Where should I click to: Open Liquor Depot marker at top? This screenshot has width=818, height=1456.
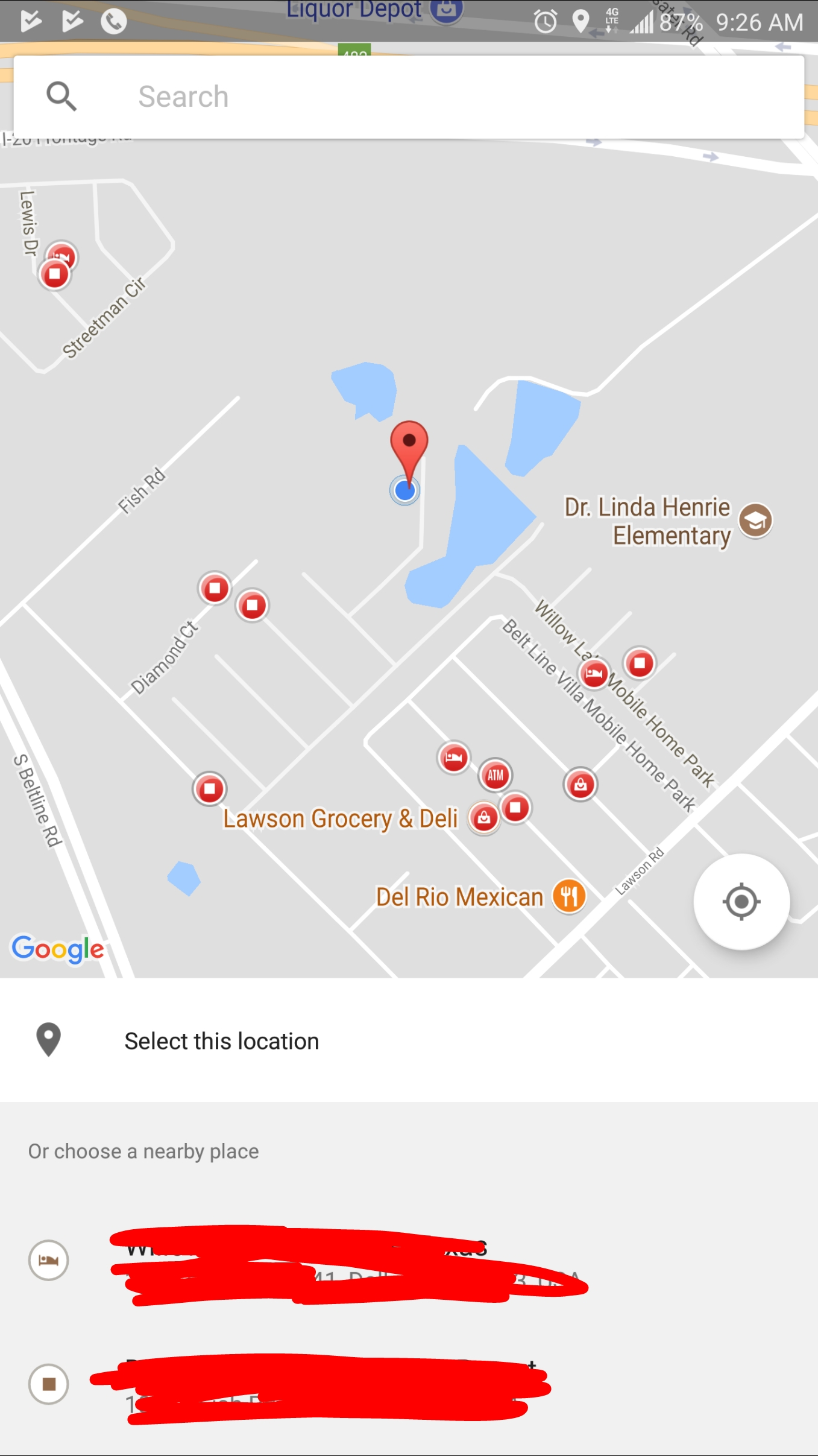click(x=445, y=10)
